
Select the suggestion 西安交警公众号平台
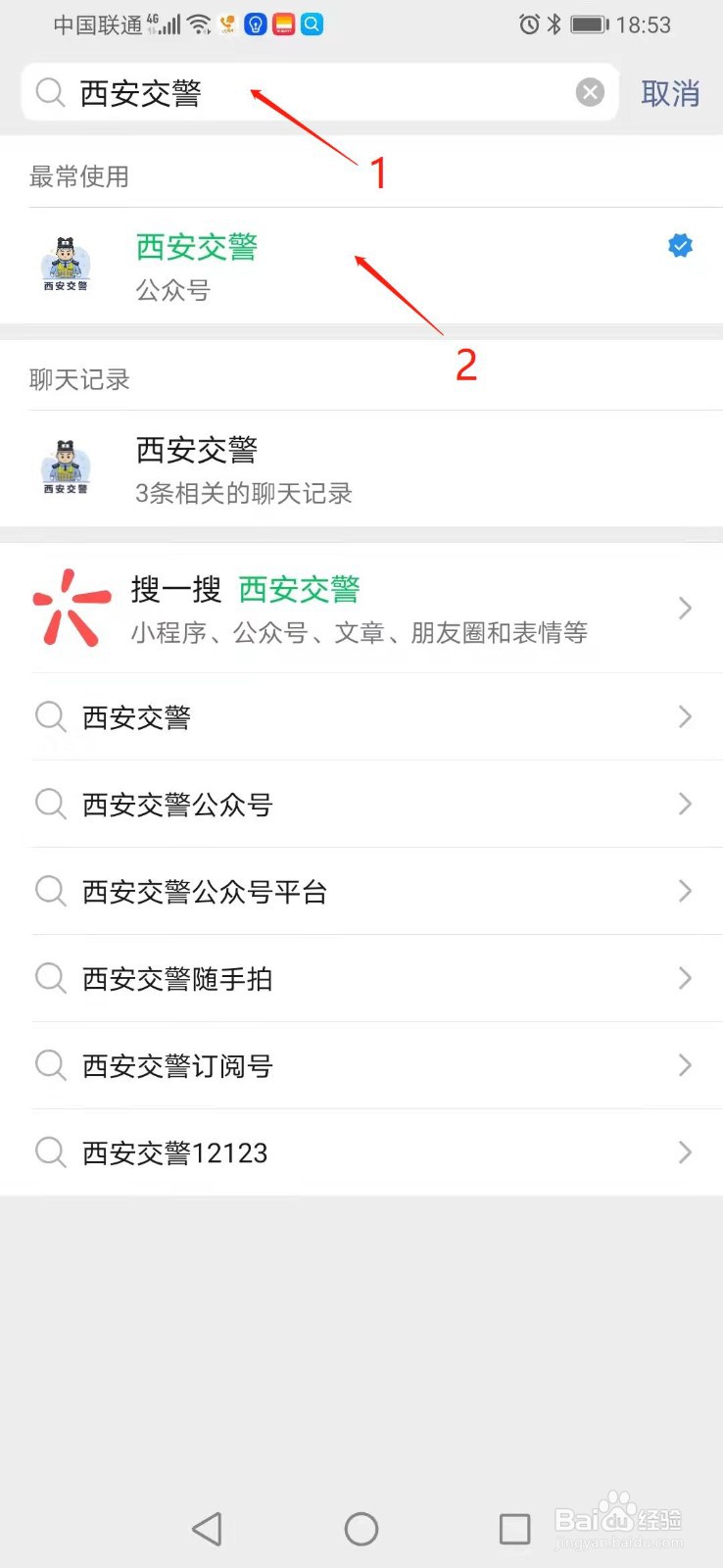point(361,892)
